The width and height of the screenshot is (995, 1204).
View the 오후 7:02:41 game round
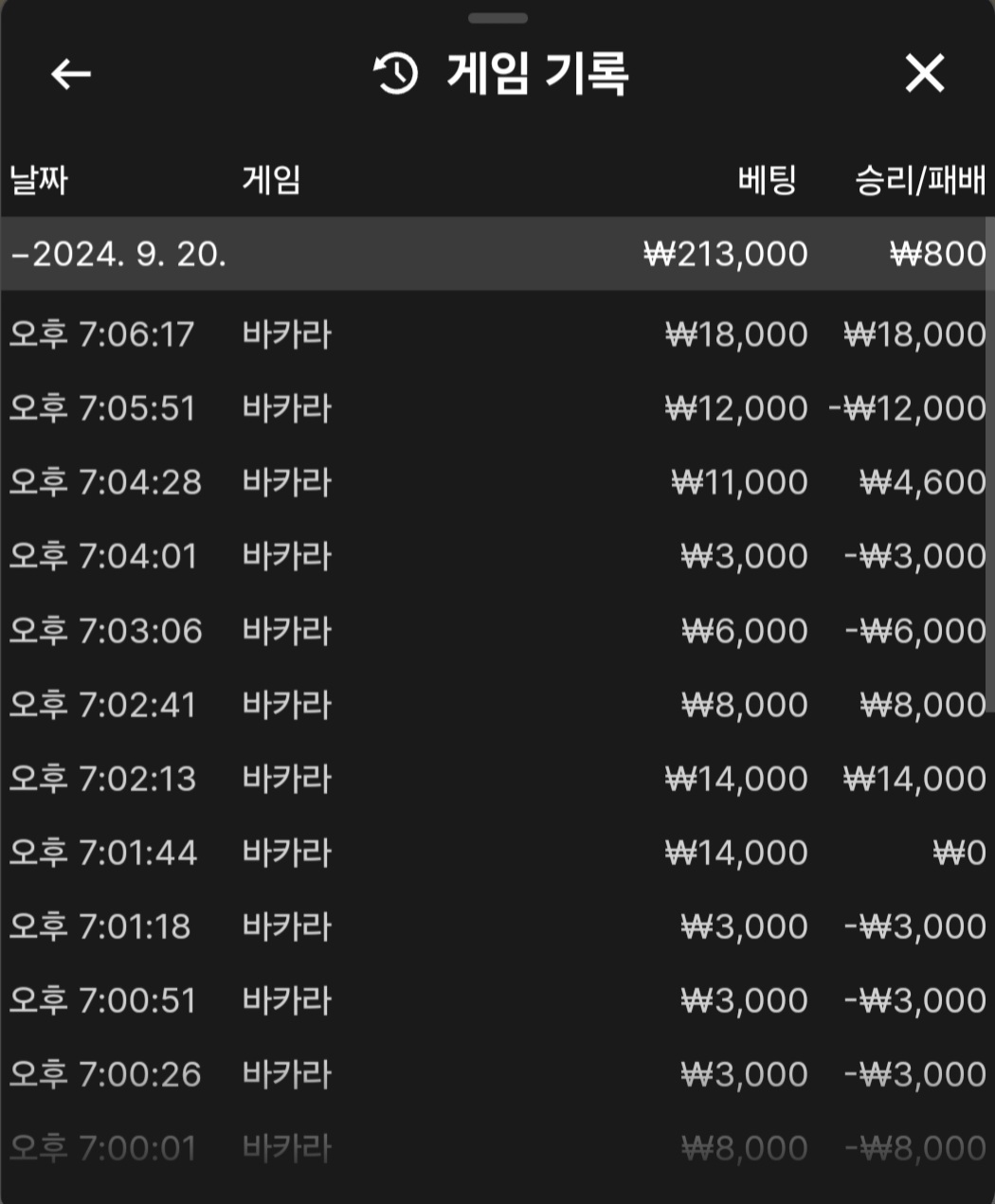pos(497,704)
